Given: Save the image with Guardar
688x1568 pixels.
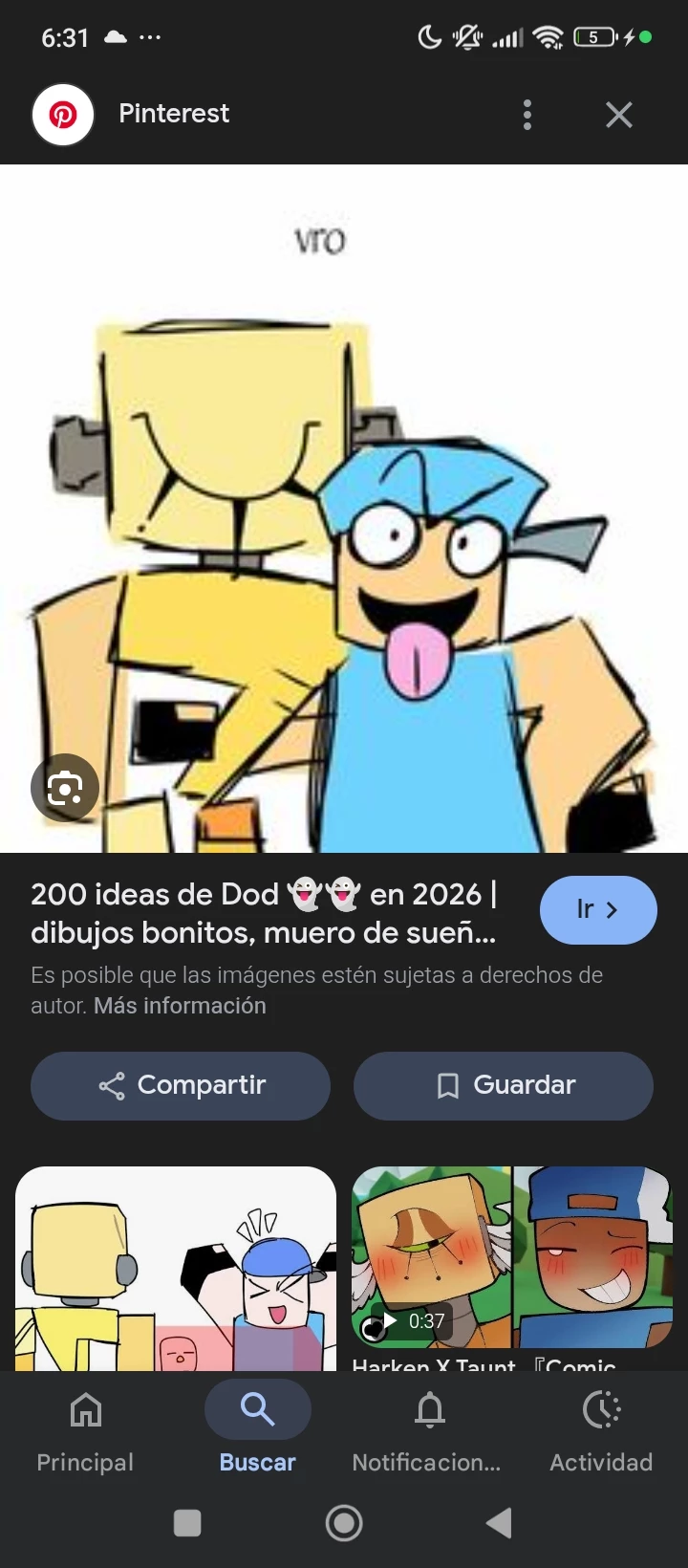Looking at the screenshot, I should [x=504, y=1085].
